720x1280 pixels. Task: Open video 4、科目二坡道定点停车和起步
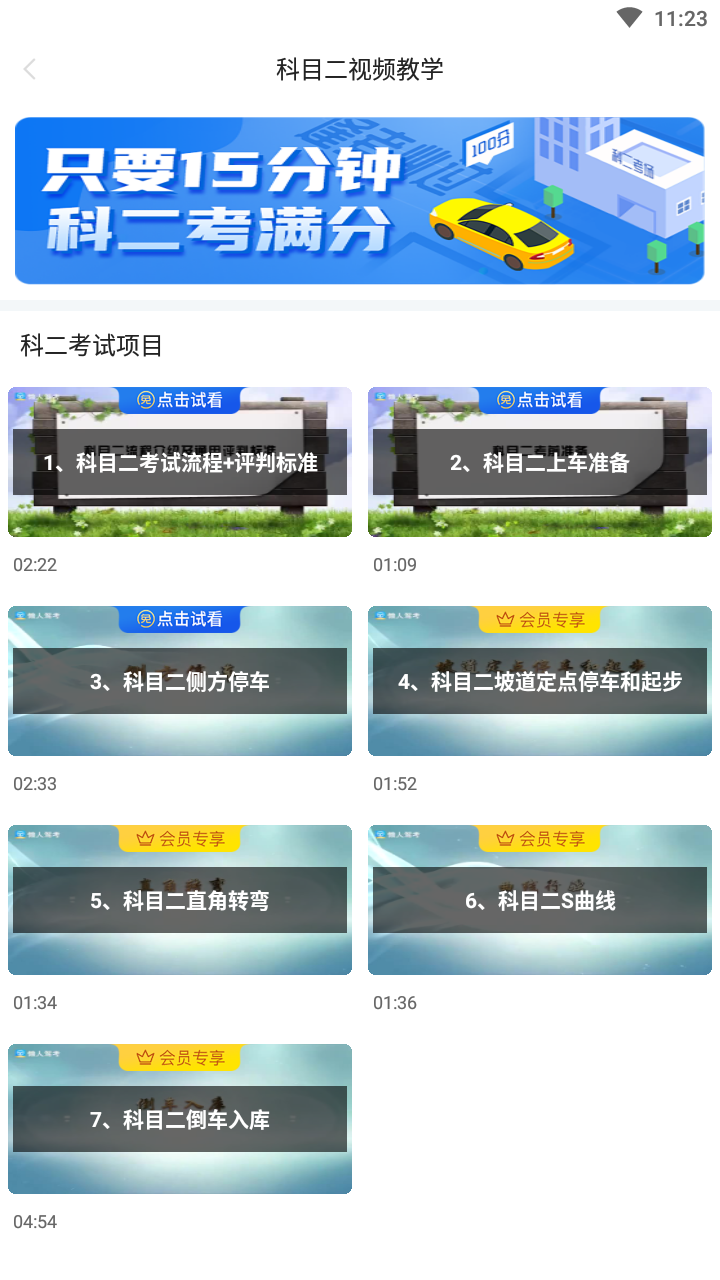(x=540, y=681)
